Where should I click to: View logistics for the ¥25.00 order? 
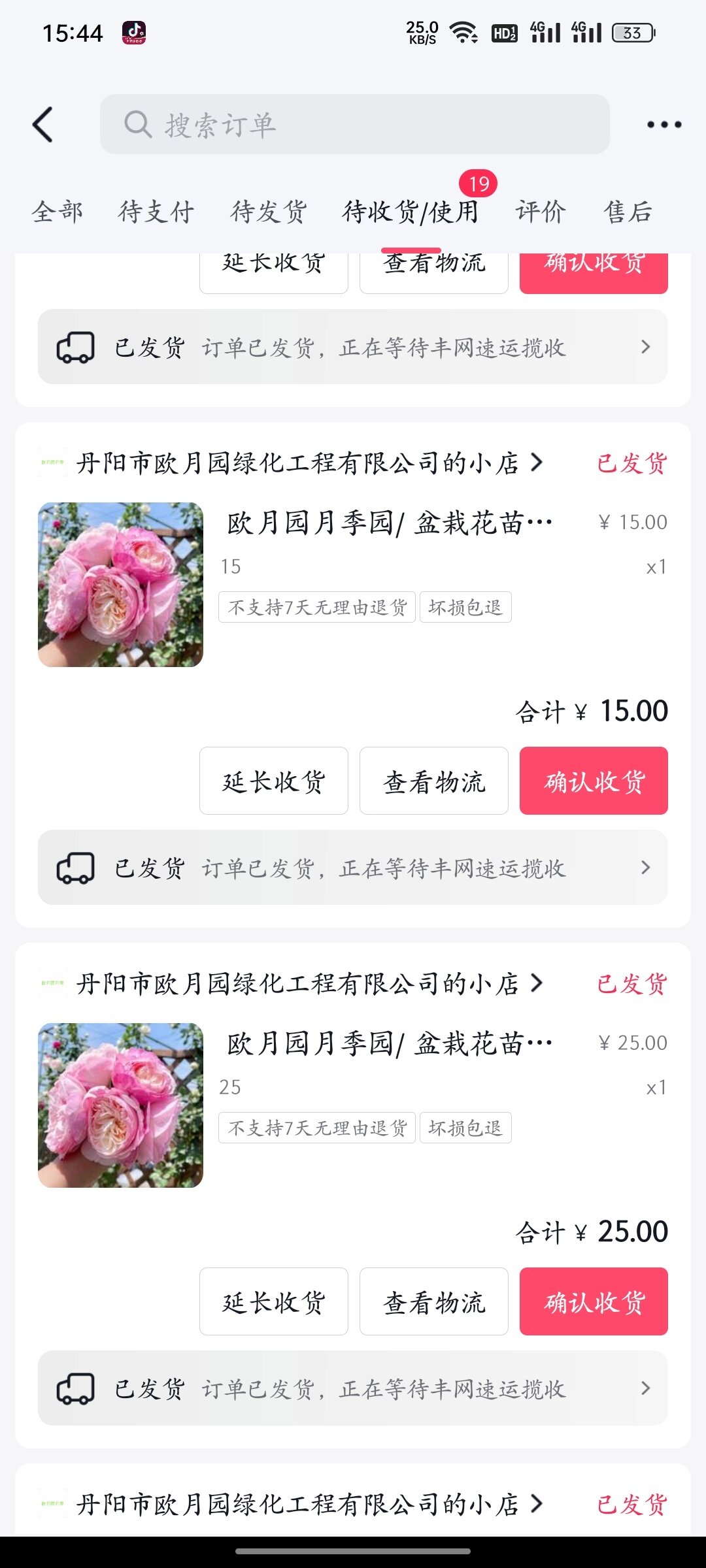pos(434,1301)
